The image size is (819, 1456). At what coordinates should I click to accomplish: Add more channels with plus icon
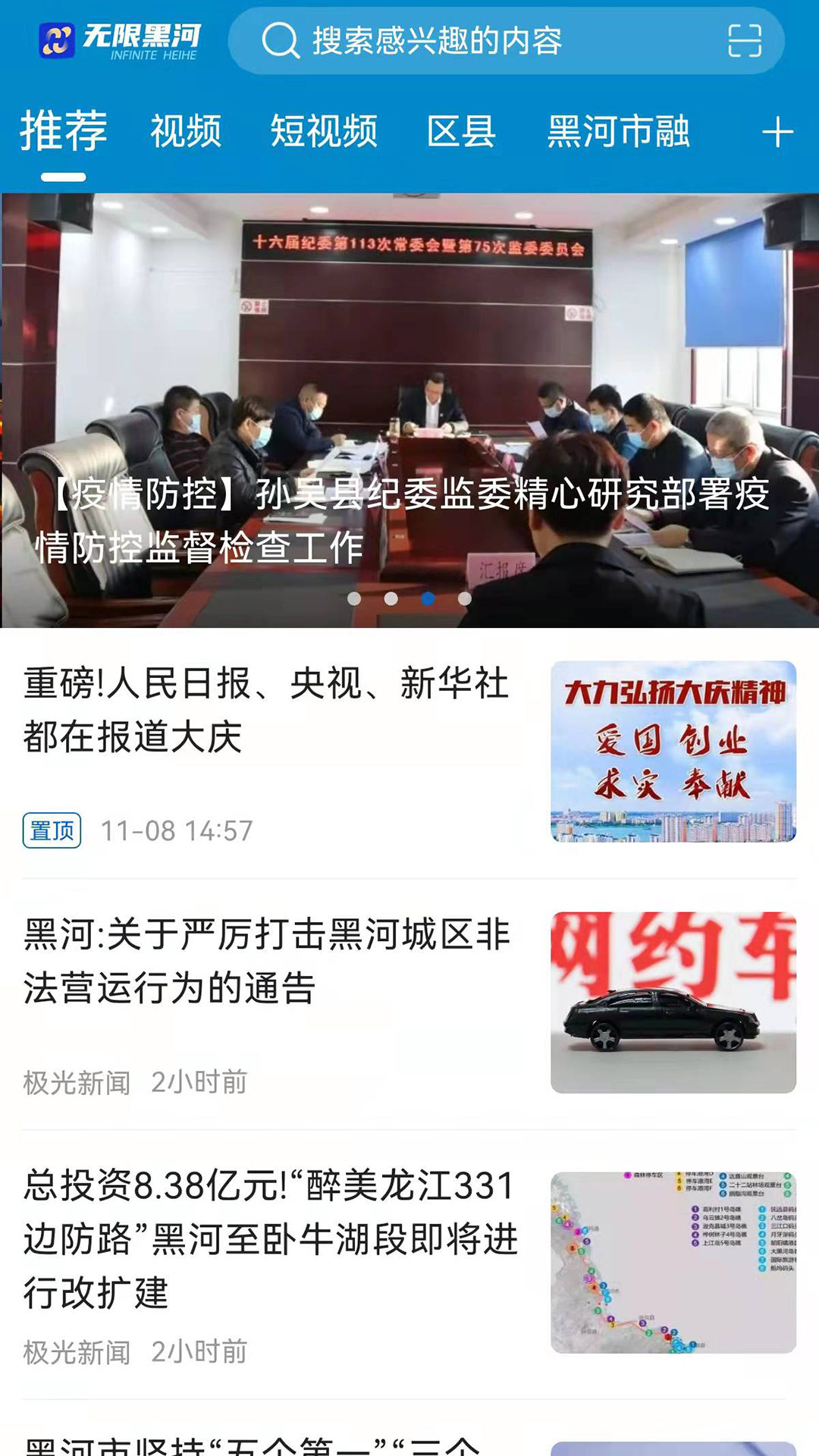coord(777,133)
